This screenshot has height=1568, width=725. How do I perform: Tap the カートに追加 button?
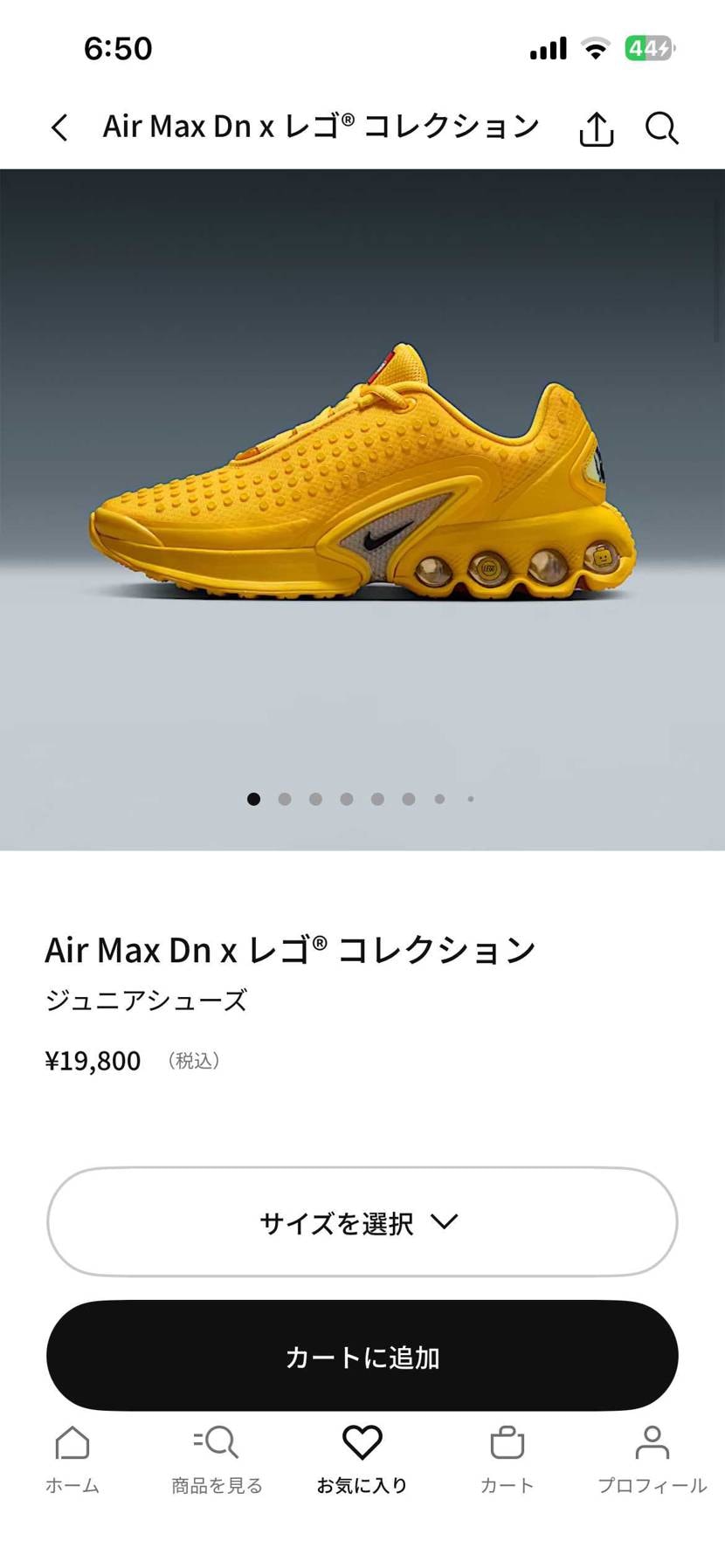(362, 1356)
